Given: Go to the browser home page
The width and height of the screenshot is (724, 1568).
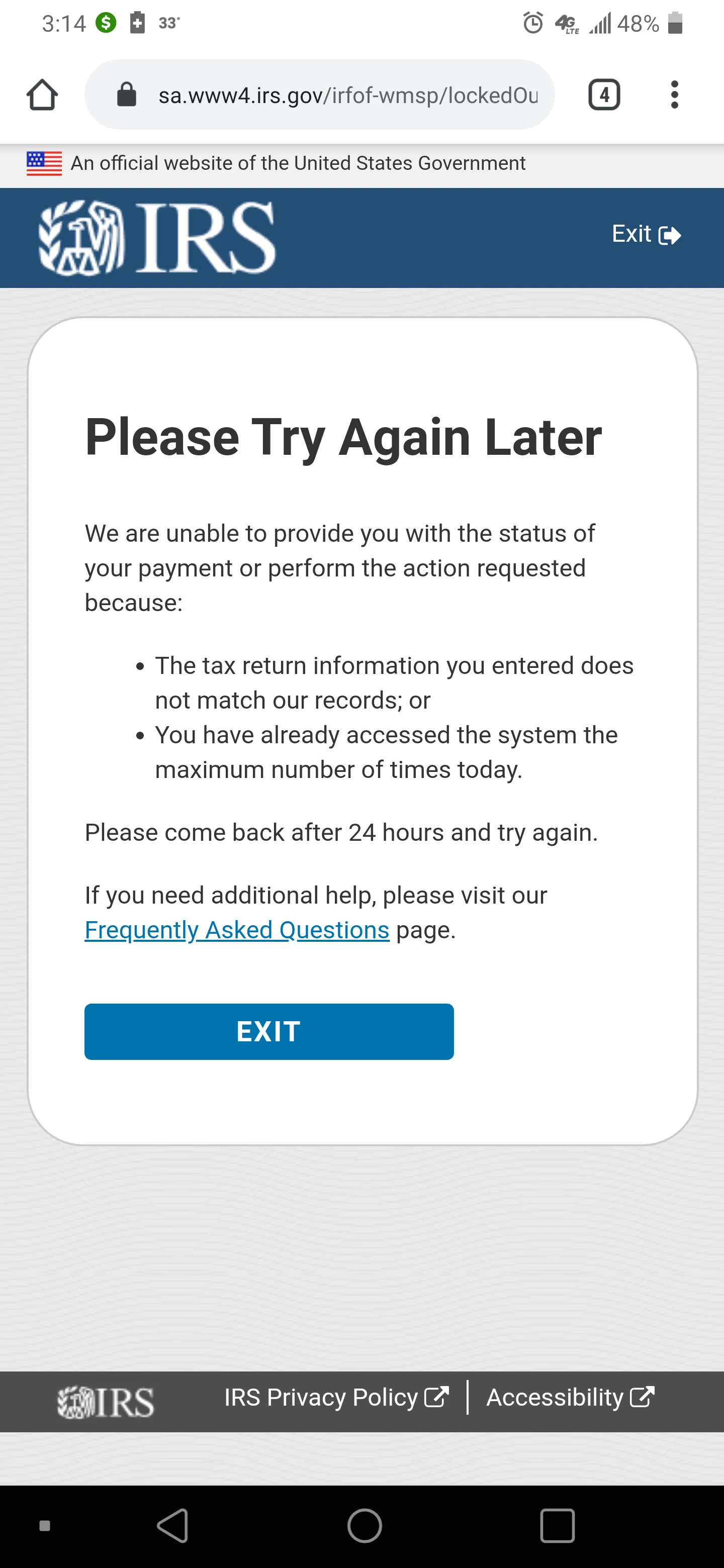Looking at the screenshot, I should coord(42,95).
